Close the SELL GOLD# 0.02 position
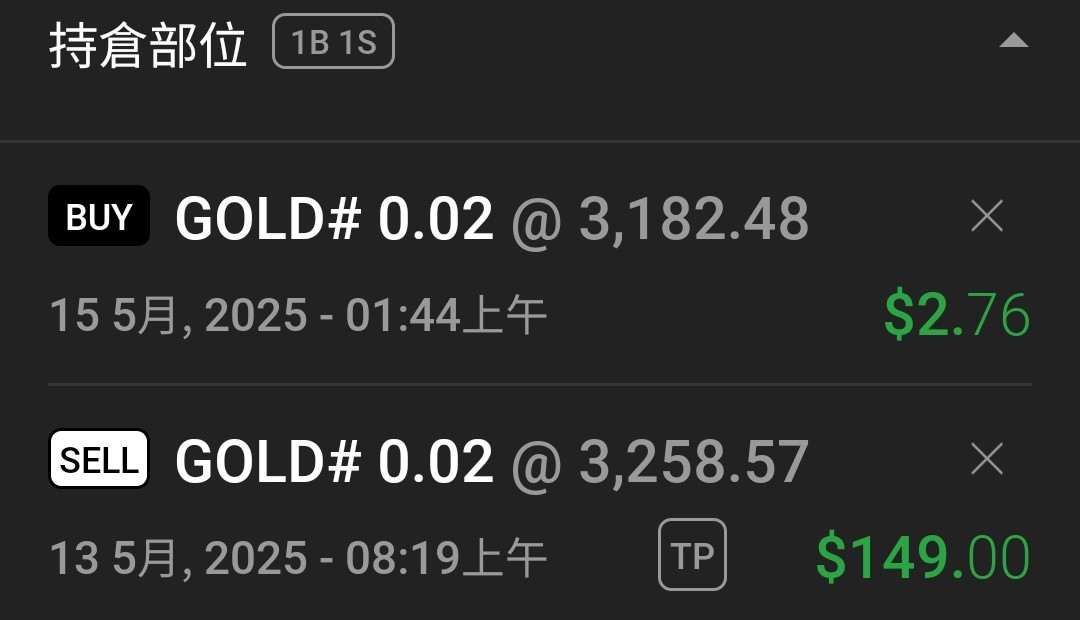This screenshot has width=1080, height=620. coord(987,460)
